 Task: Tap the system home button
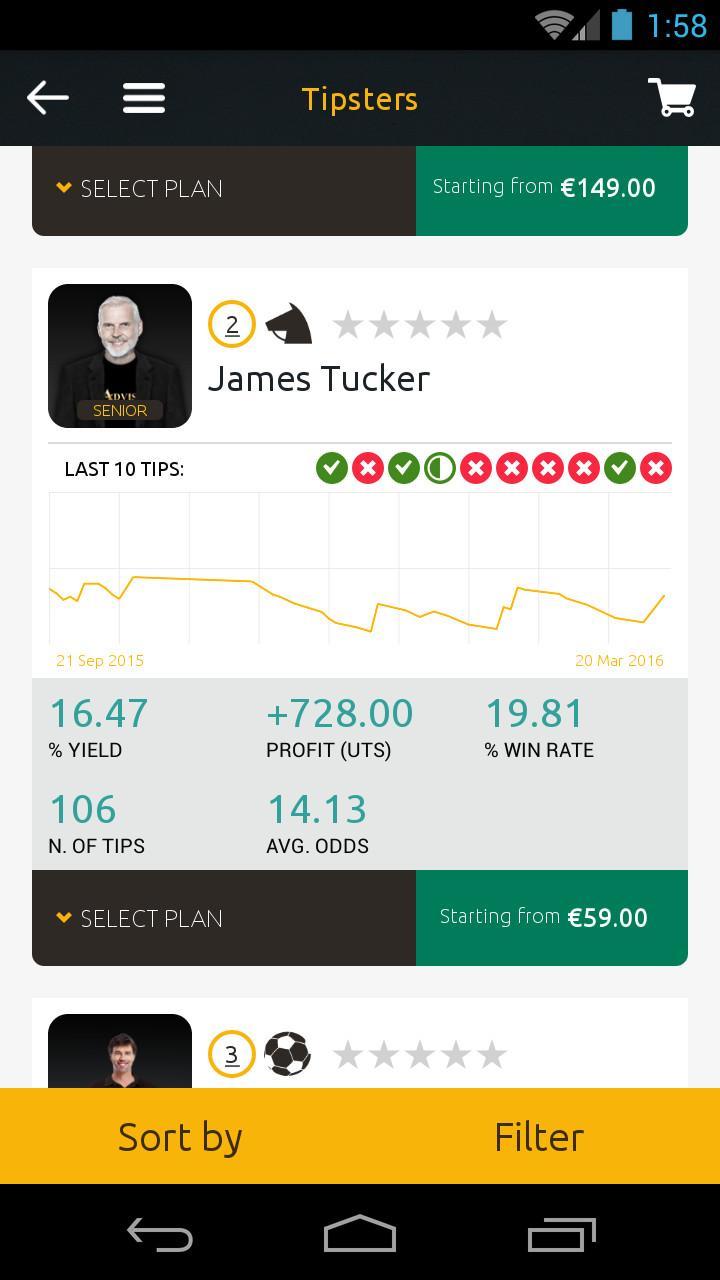pyautogui.click(x=360, y=1234)
